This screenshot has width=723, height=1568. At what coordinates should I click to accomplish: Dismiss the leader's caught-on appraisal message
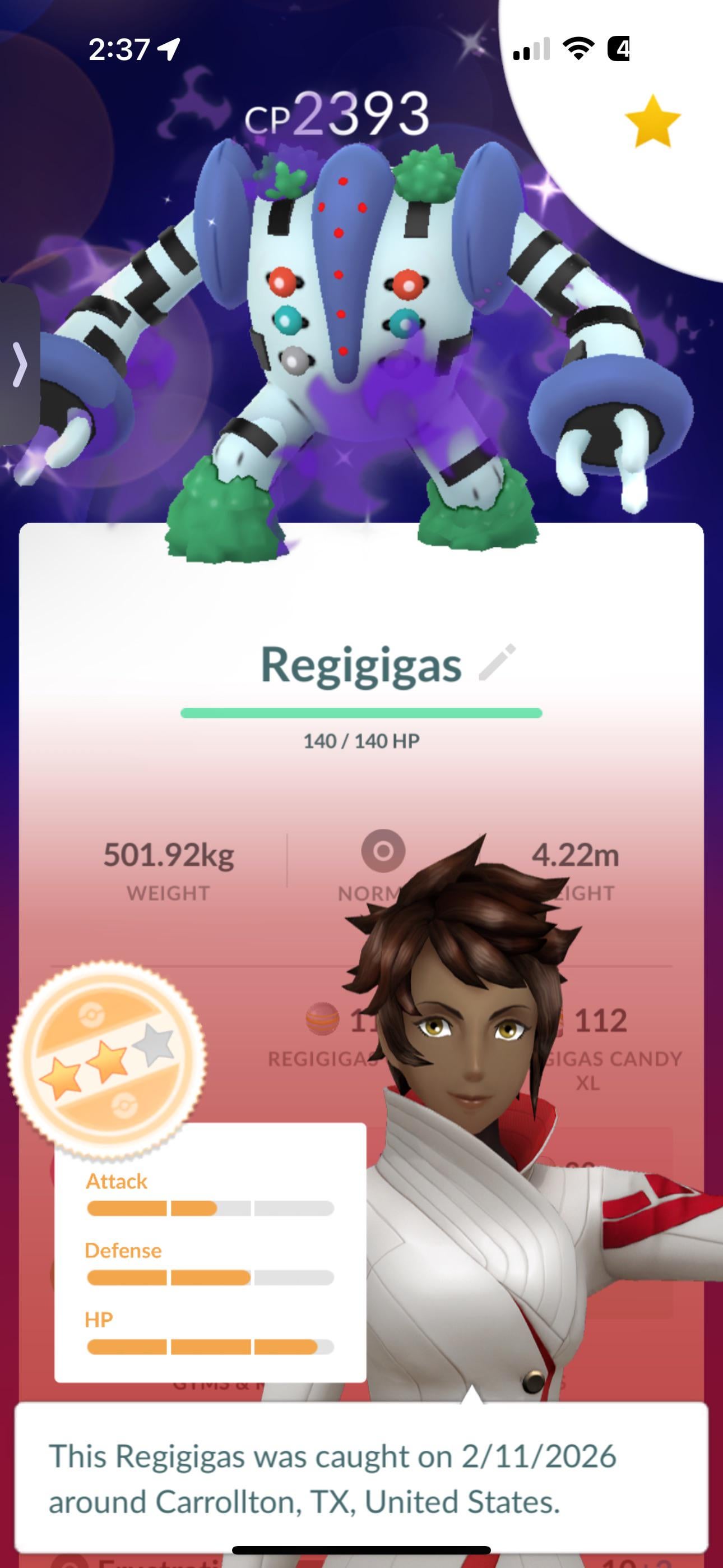pos(361,1478)
